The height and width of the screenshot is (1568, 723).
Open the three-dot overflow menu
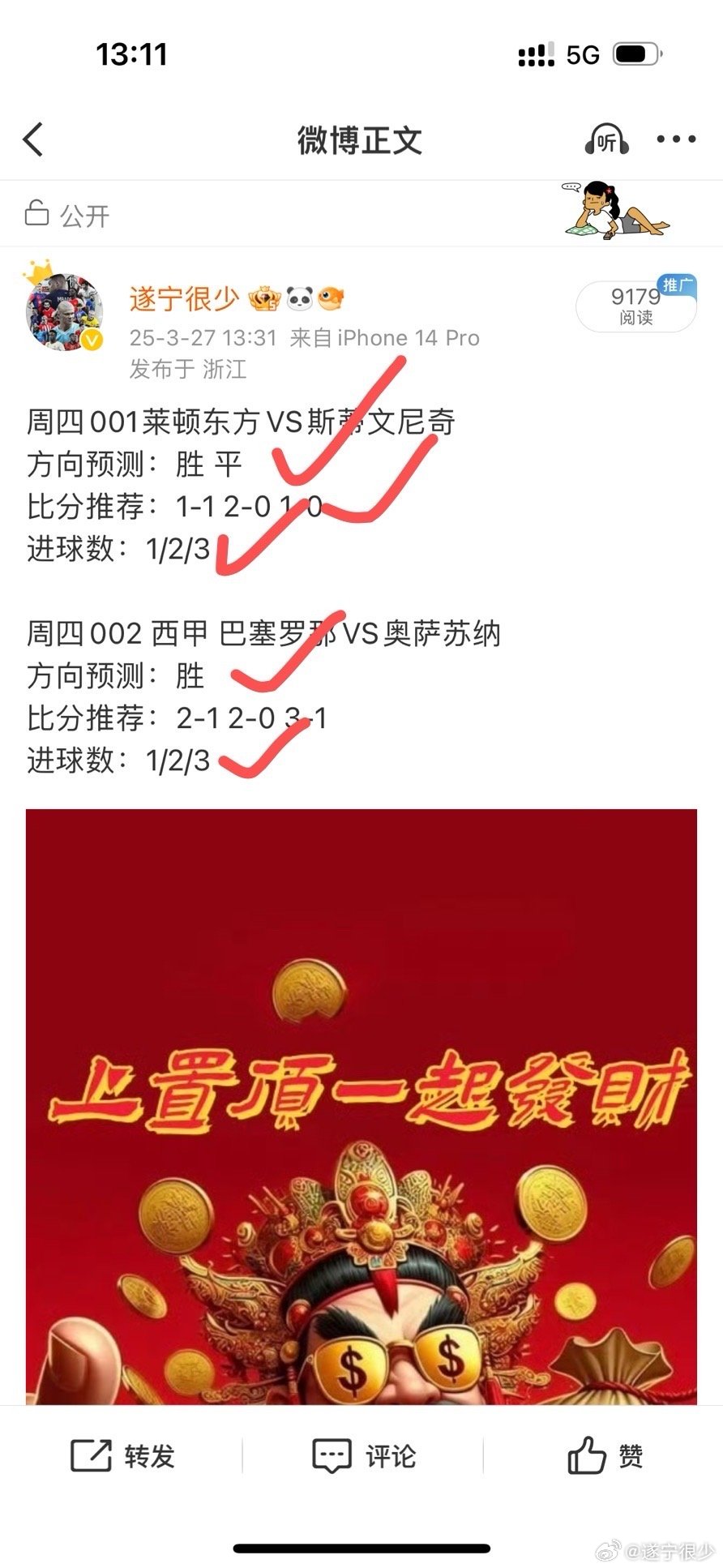click(676, 139)
